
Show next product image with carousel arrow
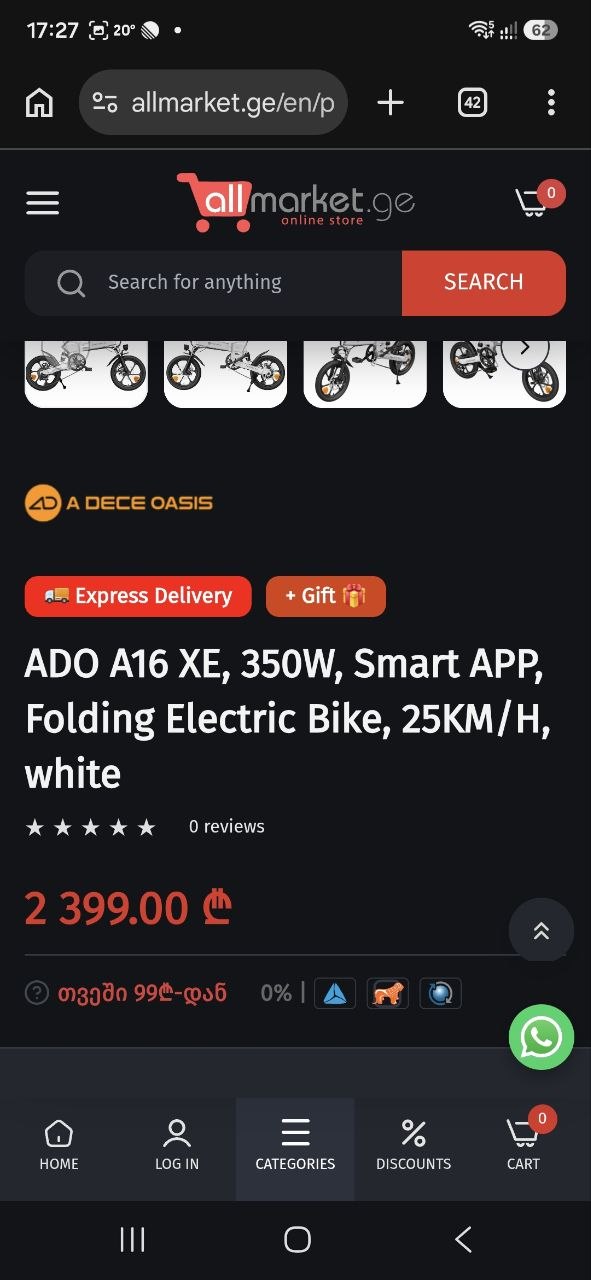(x=525, y=349)
